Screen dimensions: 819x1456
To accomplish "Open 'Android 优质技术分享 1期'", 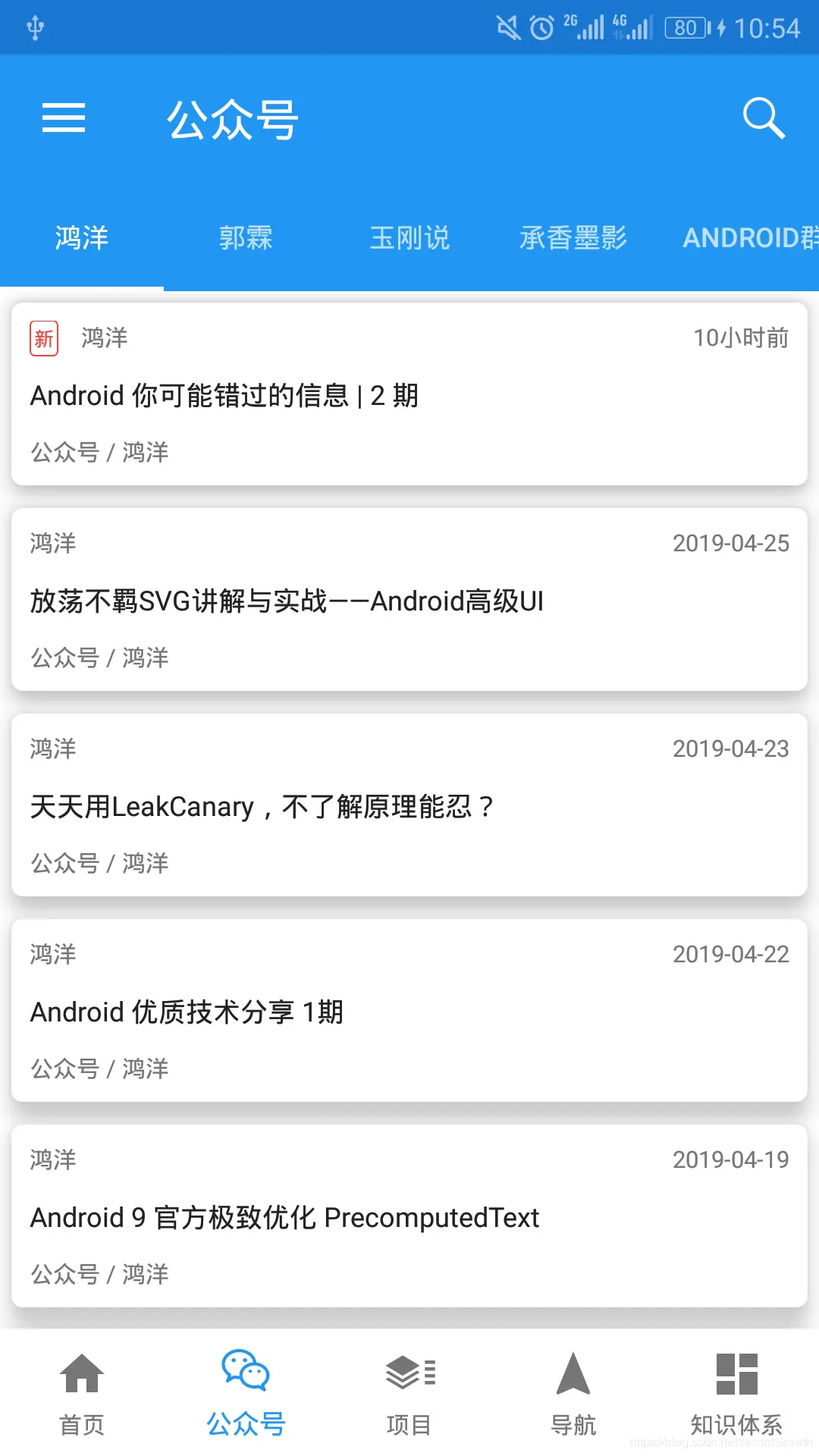I will point(409,1012).
